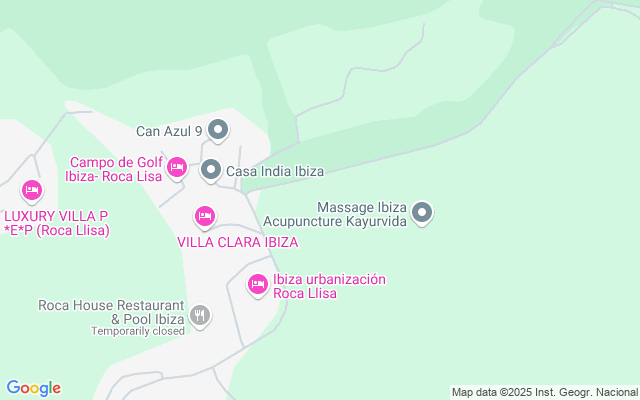The image size is (640, 400).
Task: Open the LUXURY VILLA P*E*P hotel pin
Action: click(32, 190)
